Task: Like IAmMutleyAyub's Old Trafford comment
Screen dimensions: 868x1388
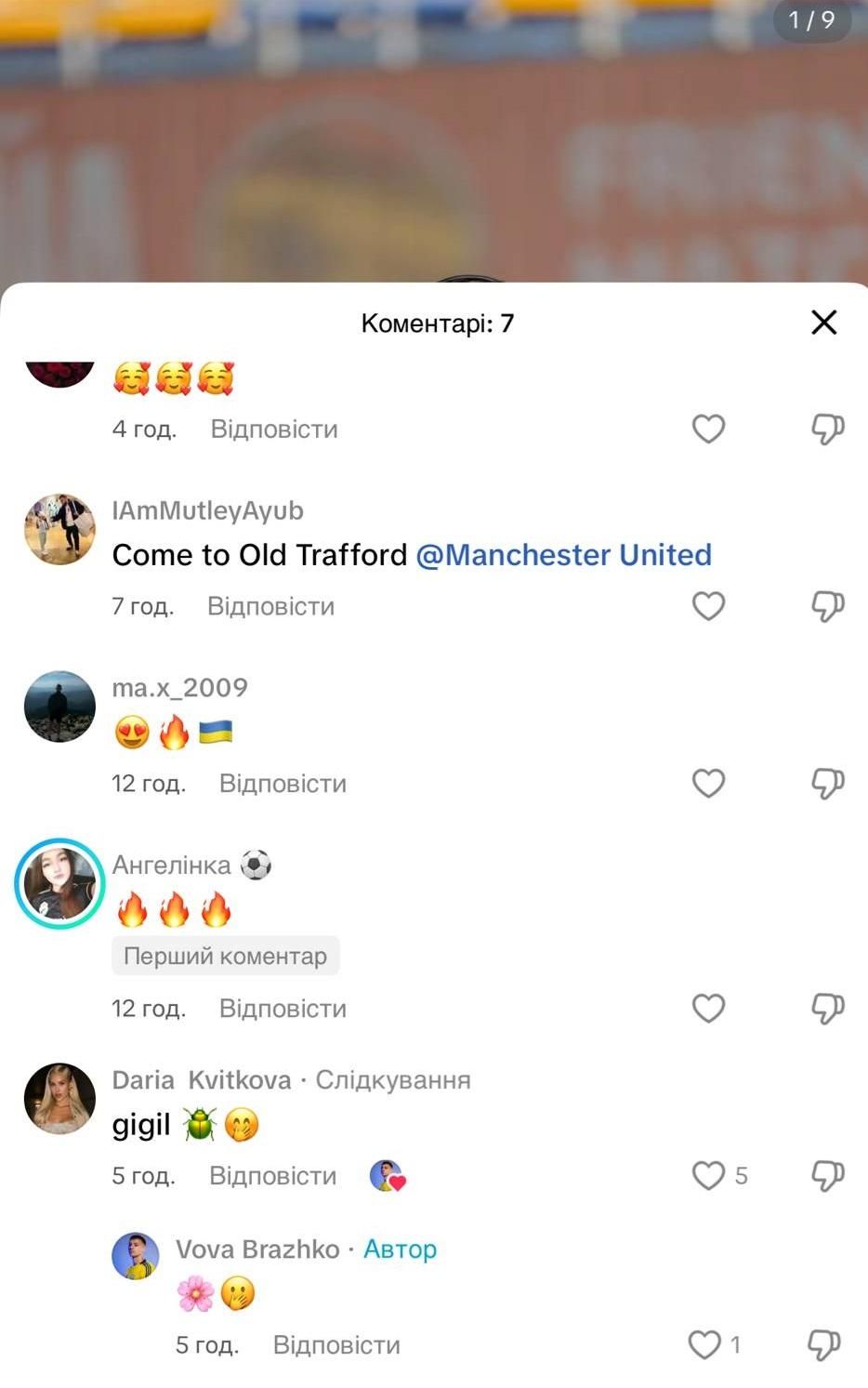Action: pos(708,606)
